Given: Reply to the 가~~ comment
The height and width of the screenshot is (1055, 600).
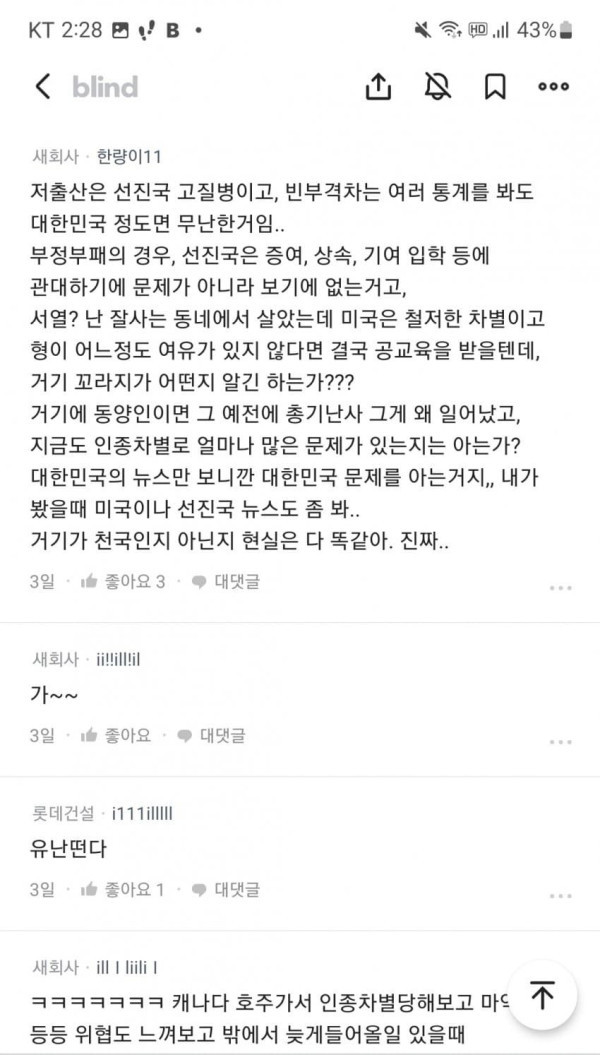Looking at the screenshot, I should click(212, 735).
